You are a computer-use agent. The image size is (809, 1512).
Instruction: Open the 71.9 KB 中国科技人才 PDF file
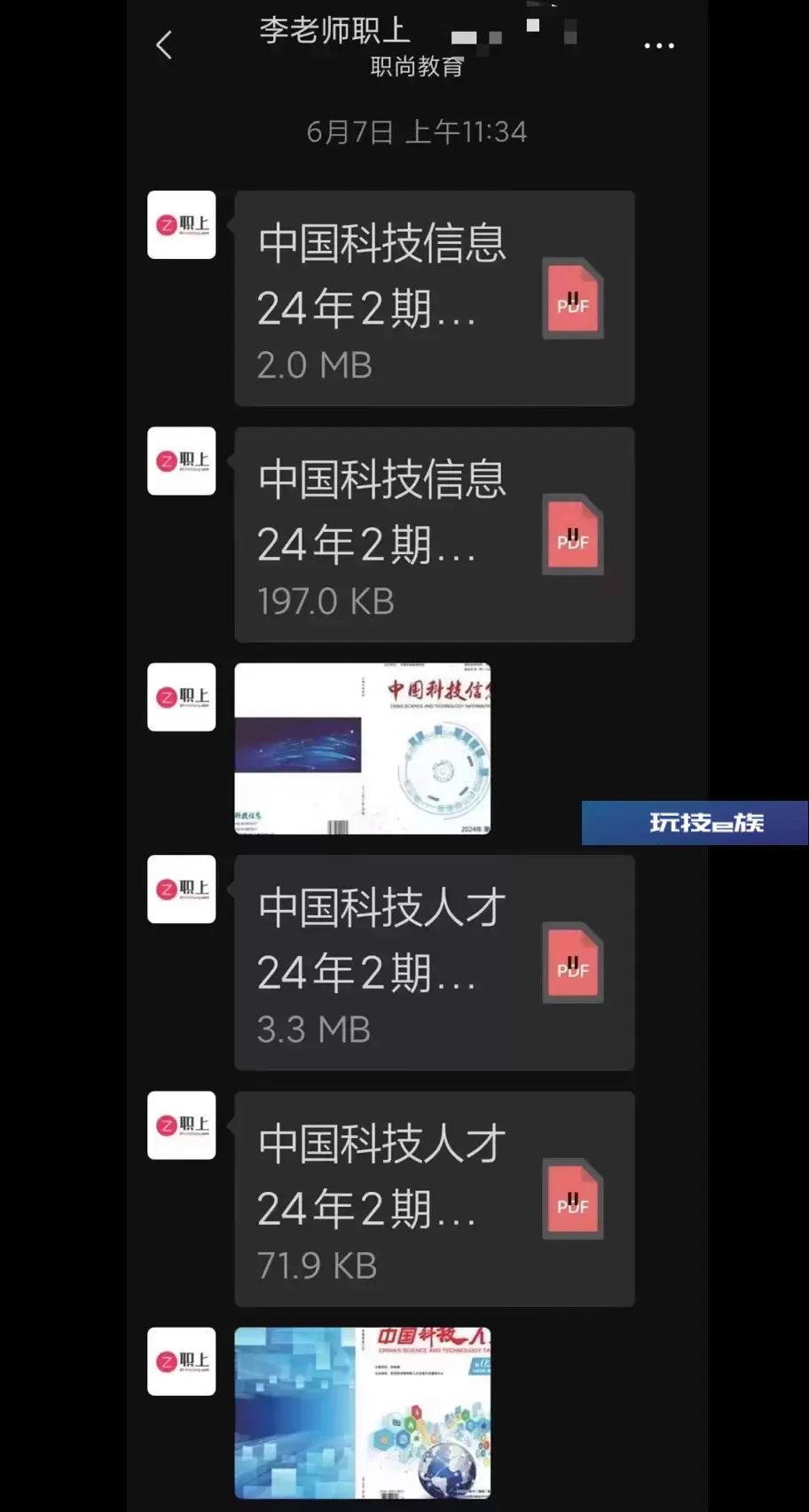(434, 1199)
